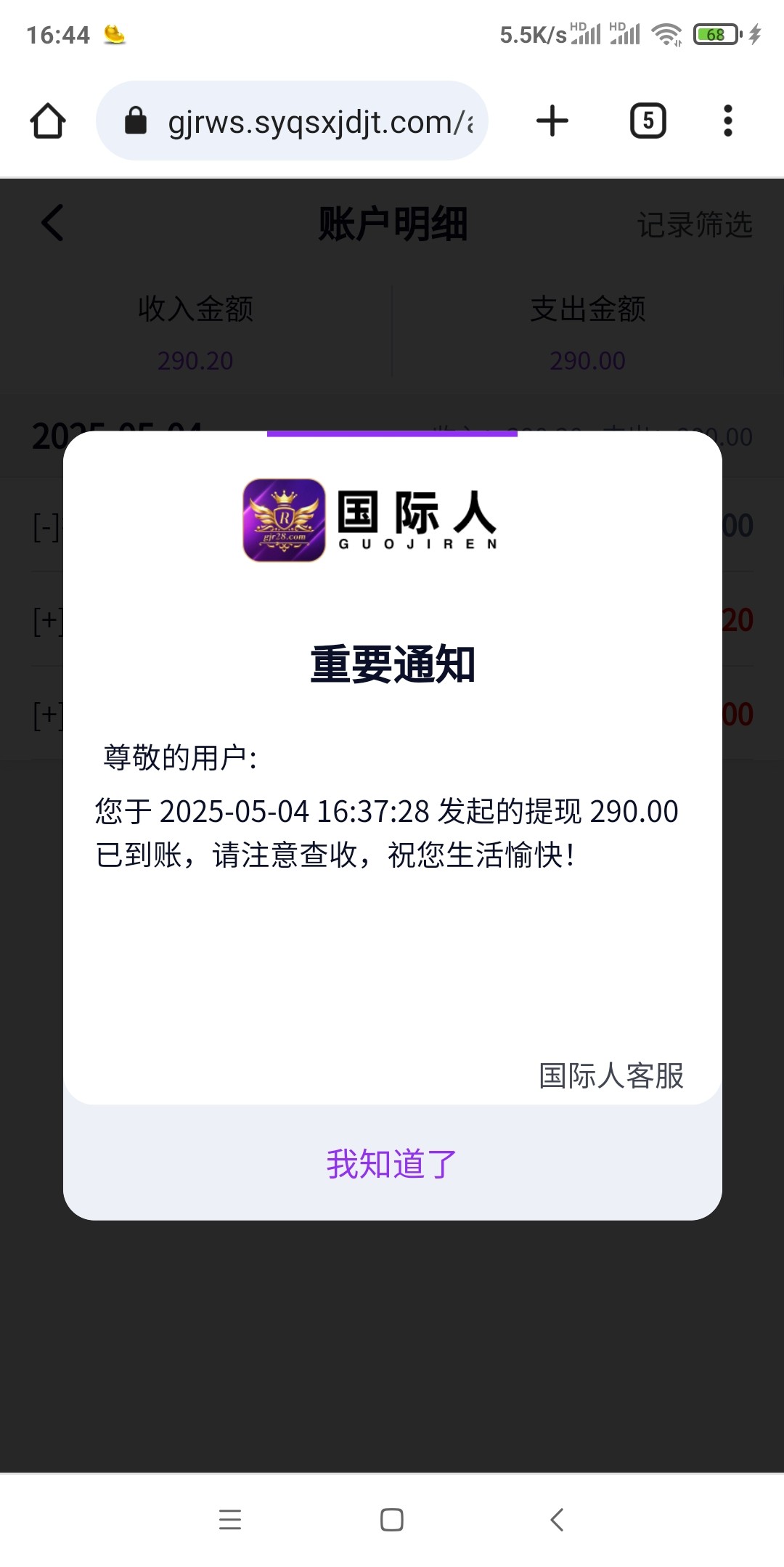Open the browser overflow menu

[727, 121]
